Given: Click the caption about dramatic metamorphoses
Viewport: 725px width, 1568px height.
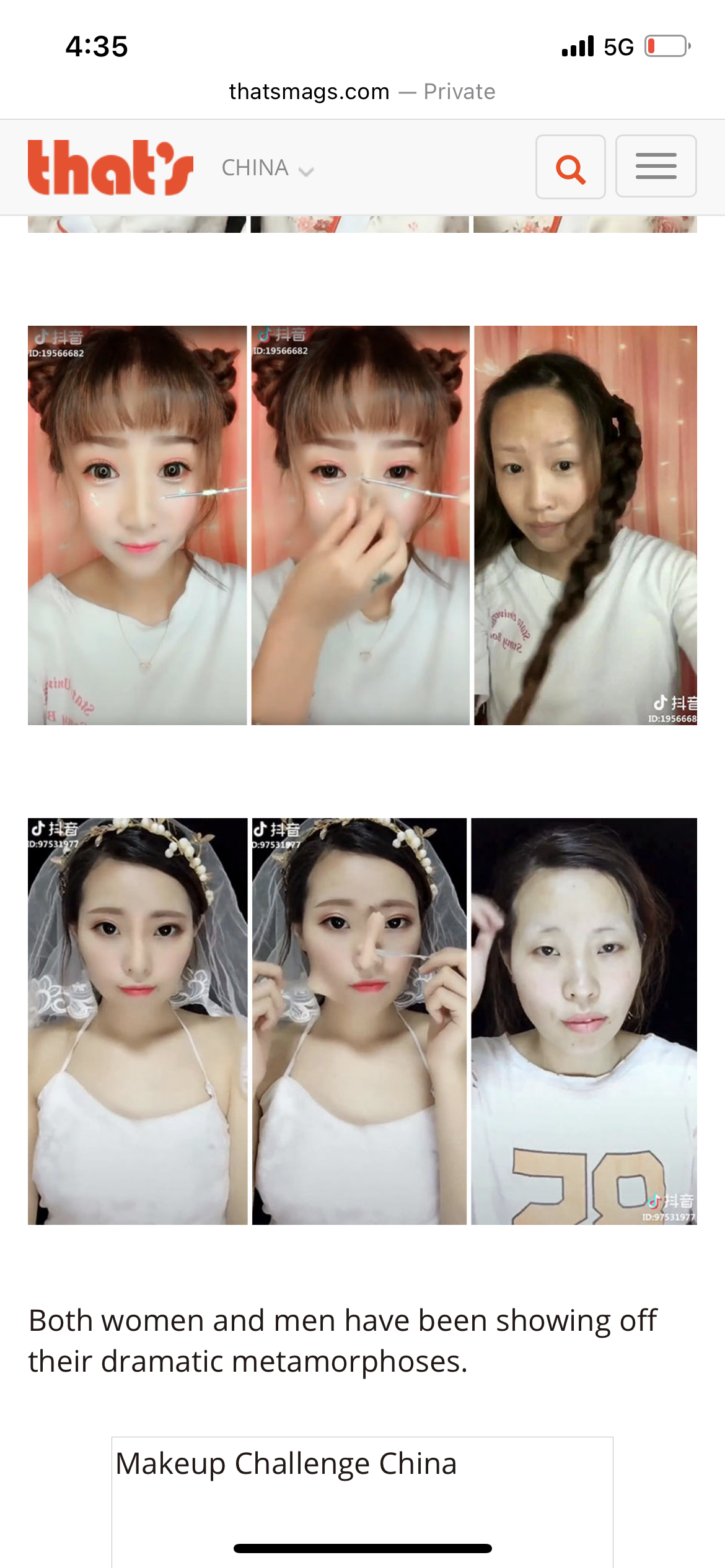Looking at the screenshot, I should (343, 1343).
